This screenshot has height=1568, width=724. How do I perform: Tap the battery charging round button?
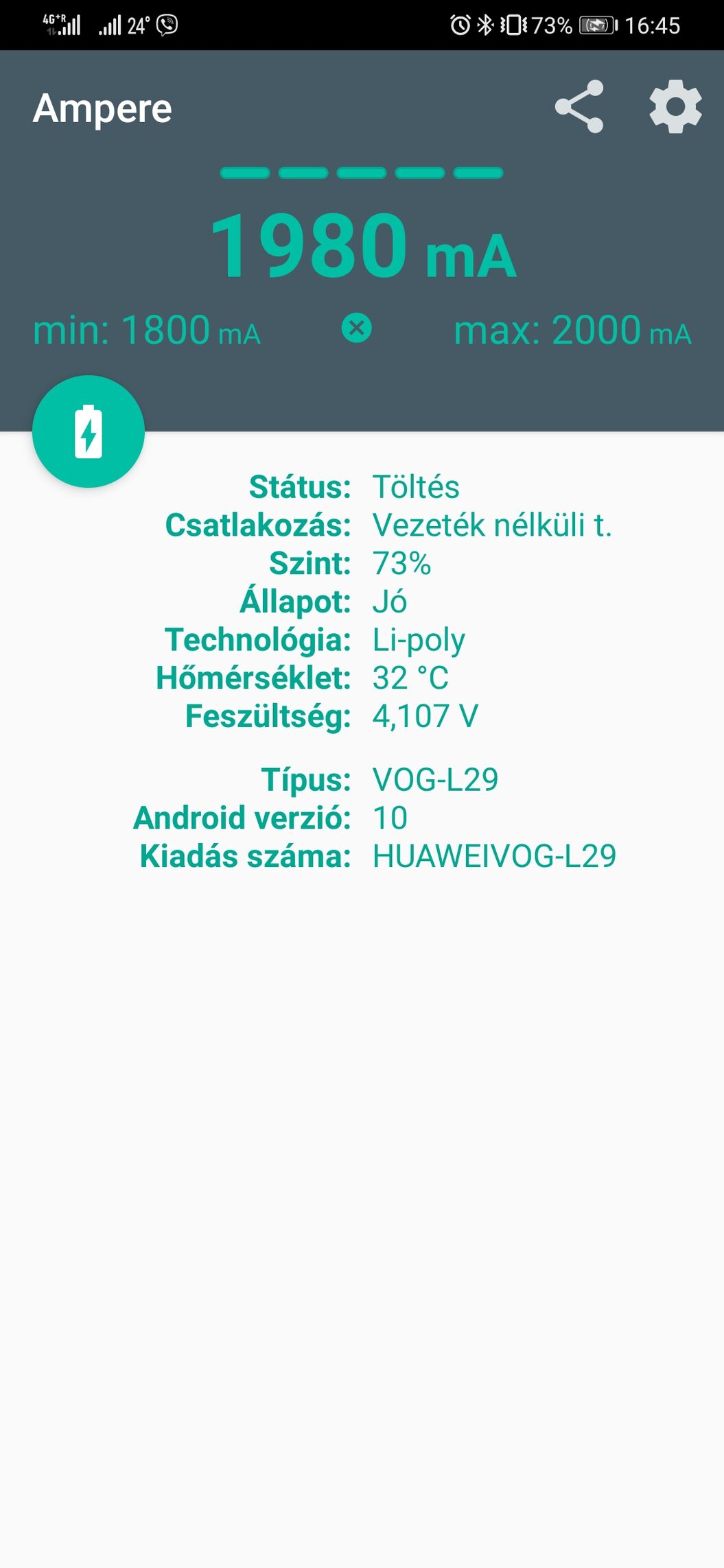point(89,431)
